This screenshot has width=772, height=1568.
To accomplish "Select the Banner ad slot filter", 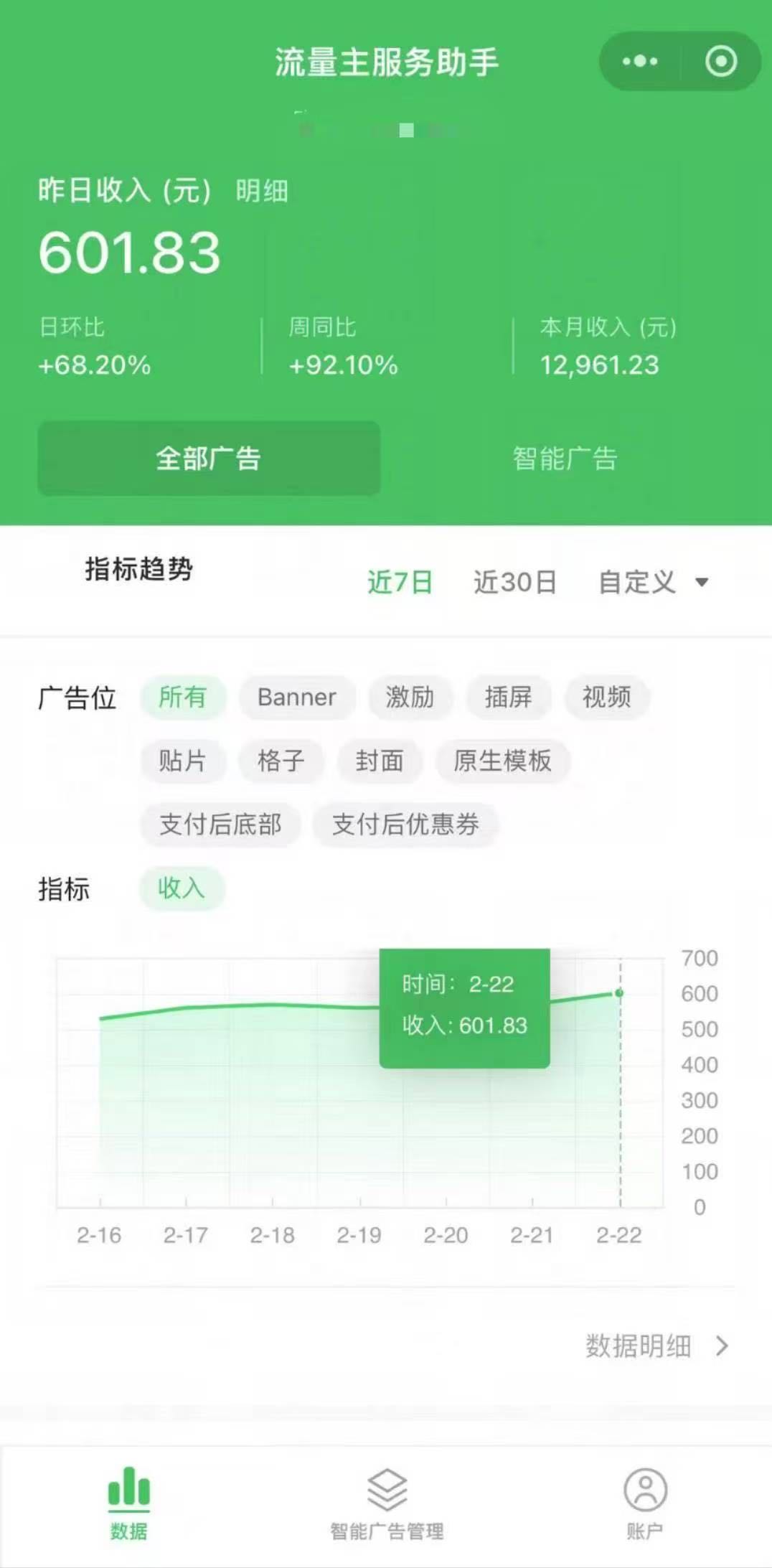I will [x=296, y=697].
